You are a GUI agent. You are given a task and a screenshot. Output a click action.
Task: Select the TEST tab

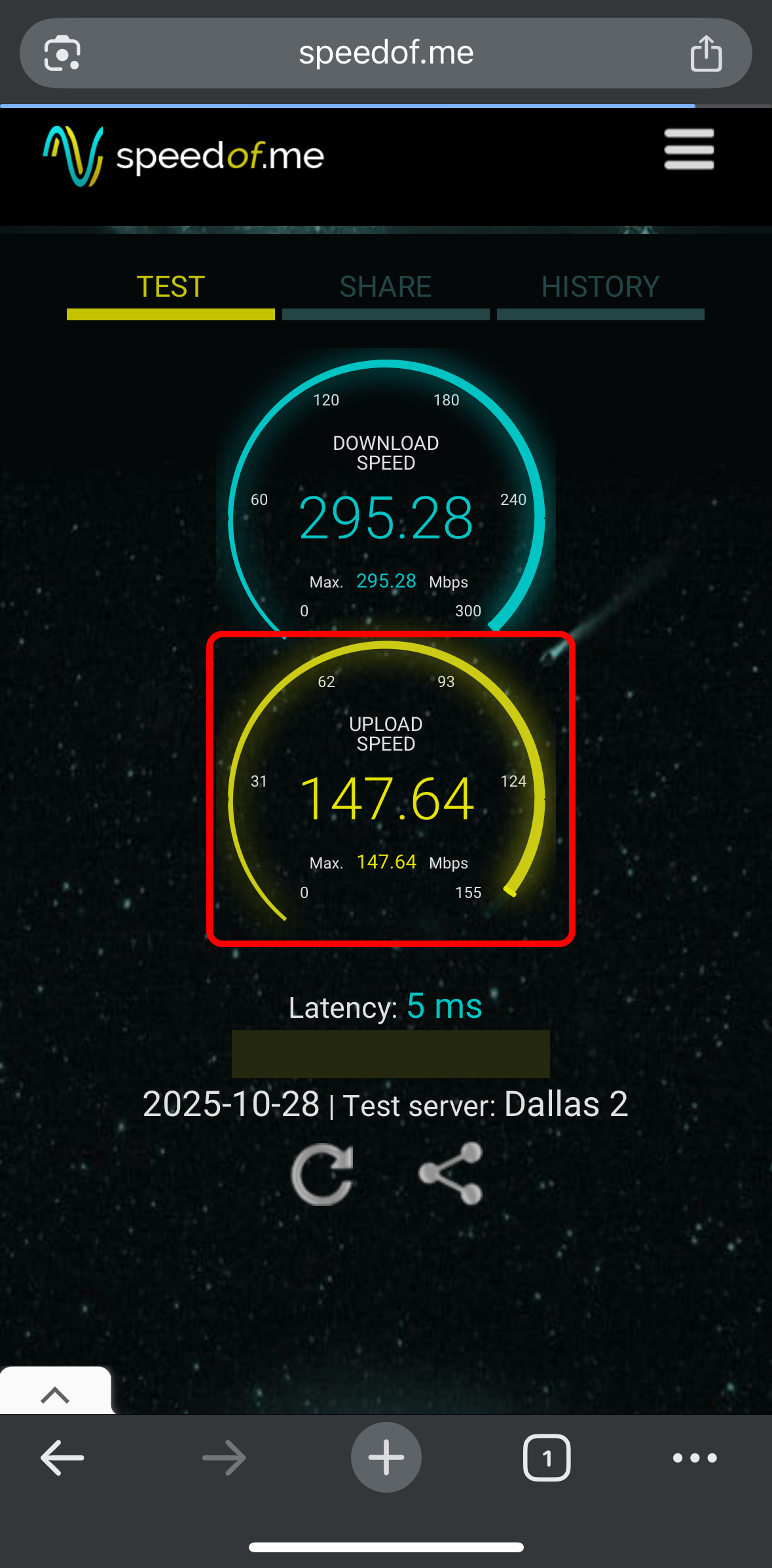170,286
